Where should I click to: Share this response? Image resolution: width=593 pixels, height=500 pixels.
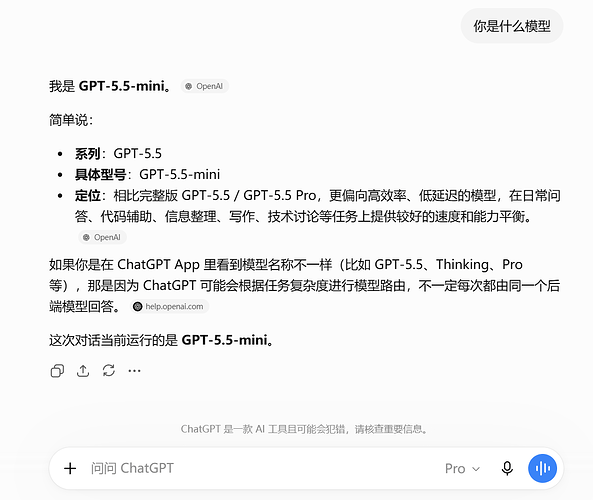(x=83, y=371)
